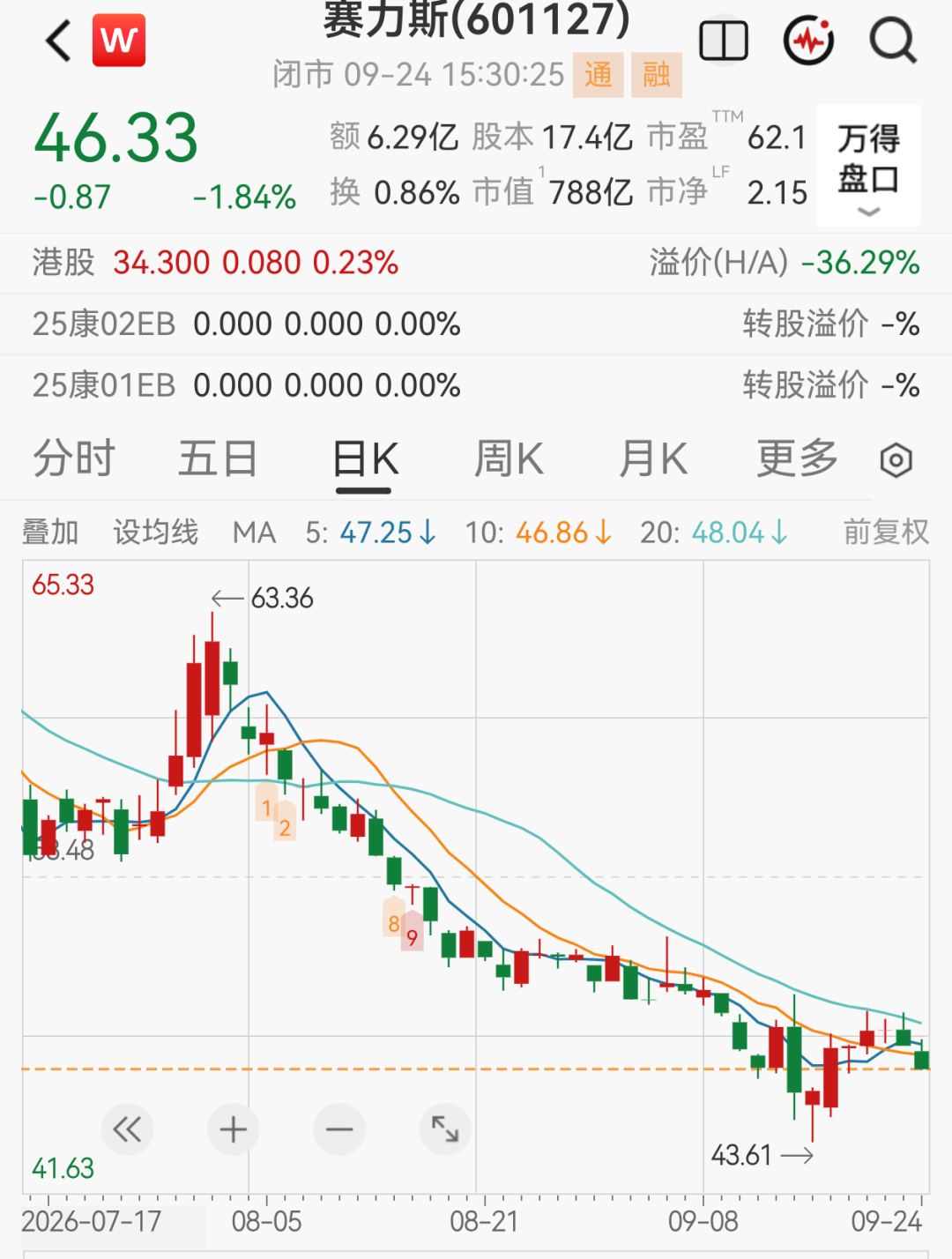Tap 叠加 to overlay another chart

(x=50, y=533)
